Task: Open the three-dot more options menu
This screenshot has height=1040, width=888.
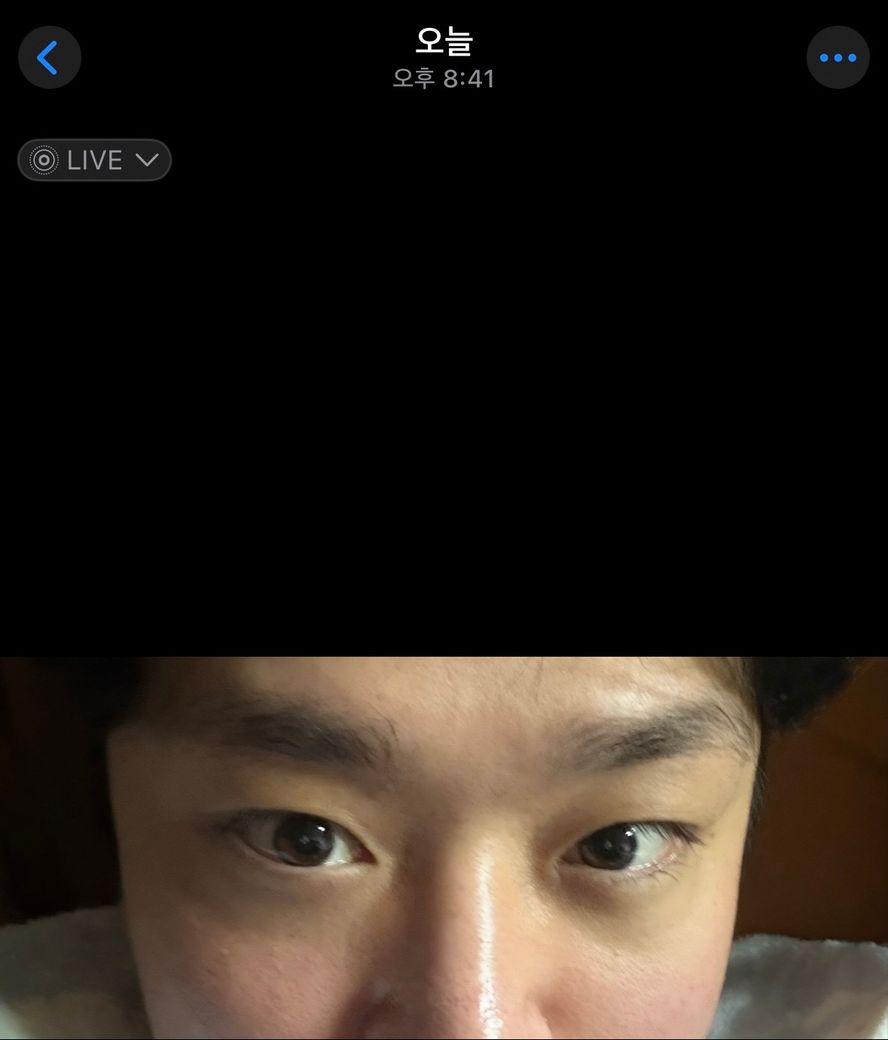Action: (838, 58)
